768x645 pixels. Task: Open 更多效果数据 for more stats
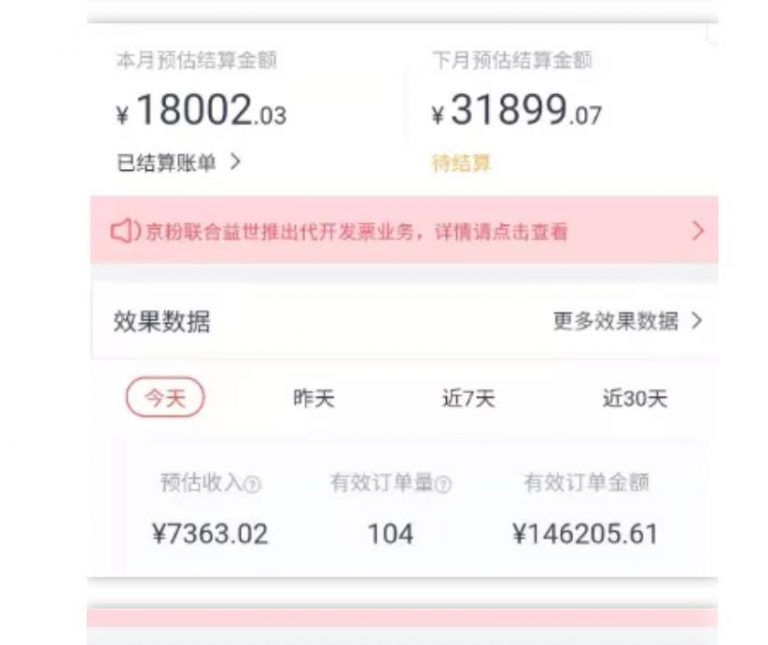click(627, 321)
